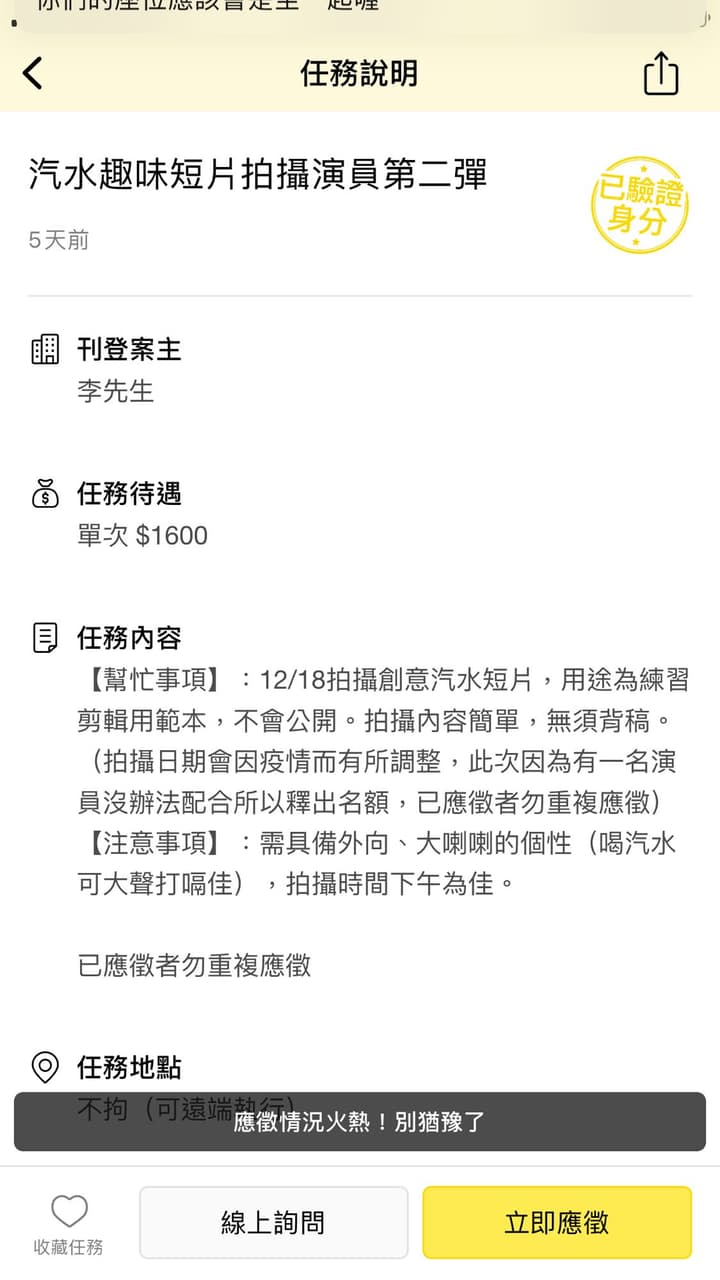720x1280 pixels.
Task: Share this task via the share icon
Action: pyautogui.click(x=660, y=74)
